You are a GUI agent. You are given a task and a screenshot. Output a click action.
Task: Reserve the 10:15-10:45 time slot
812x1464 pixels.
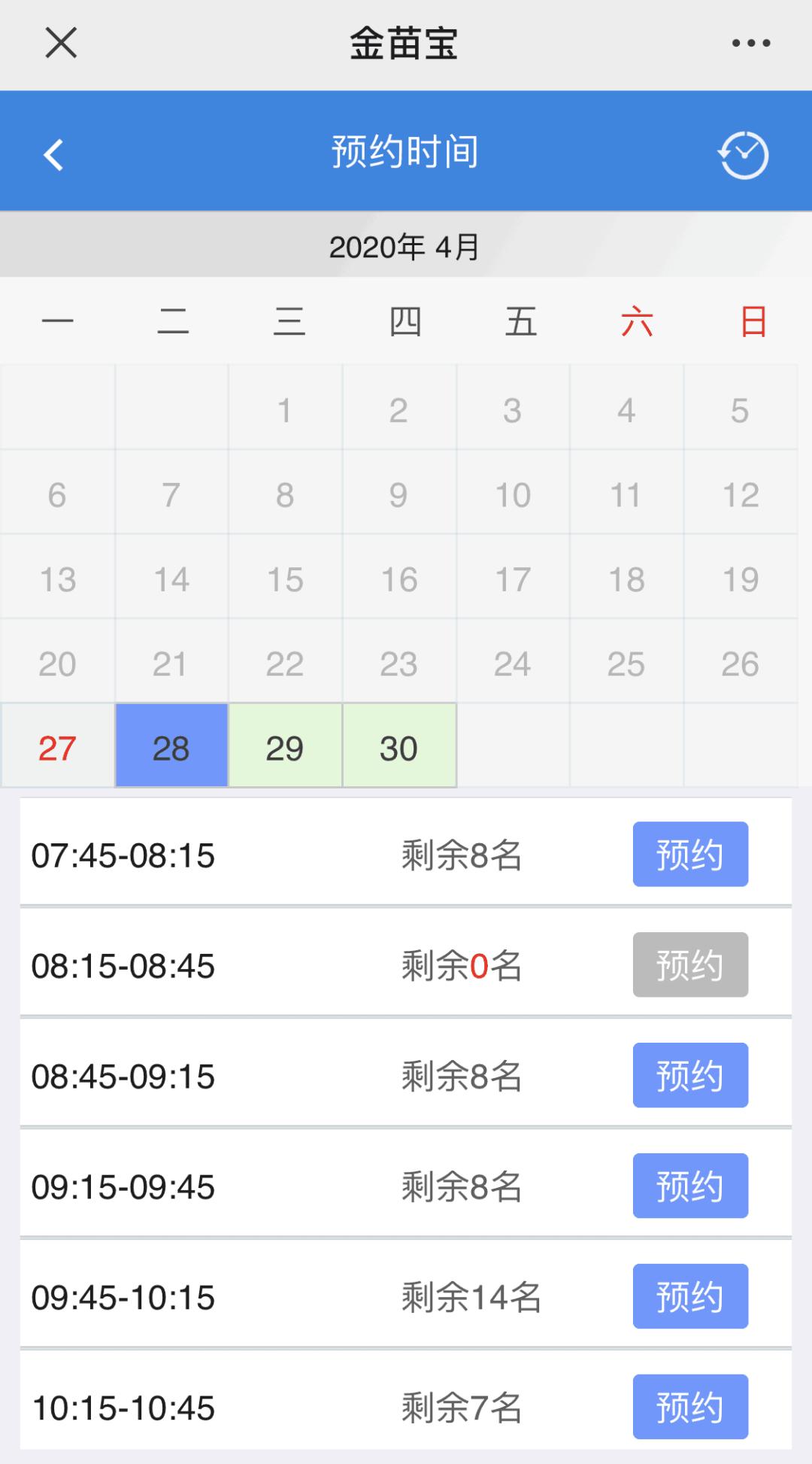[x=689, y=1408]
